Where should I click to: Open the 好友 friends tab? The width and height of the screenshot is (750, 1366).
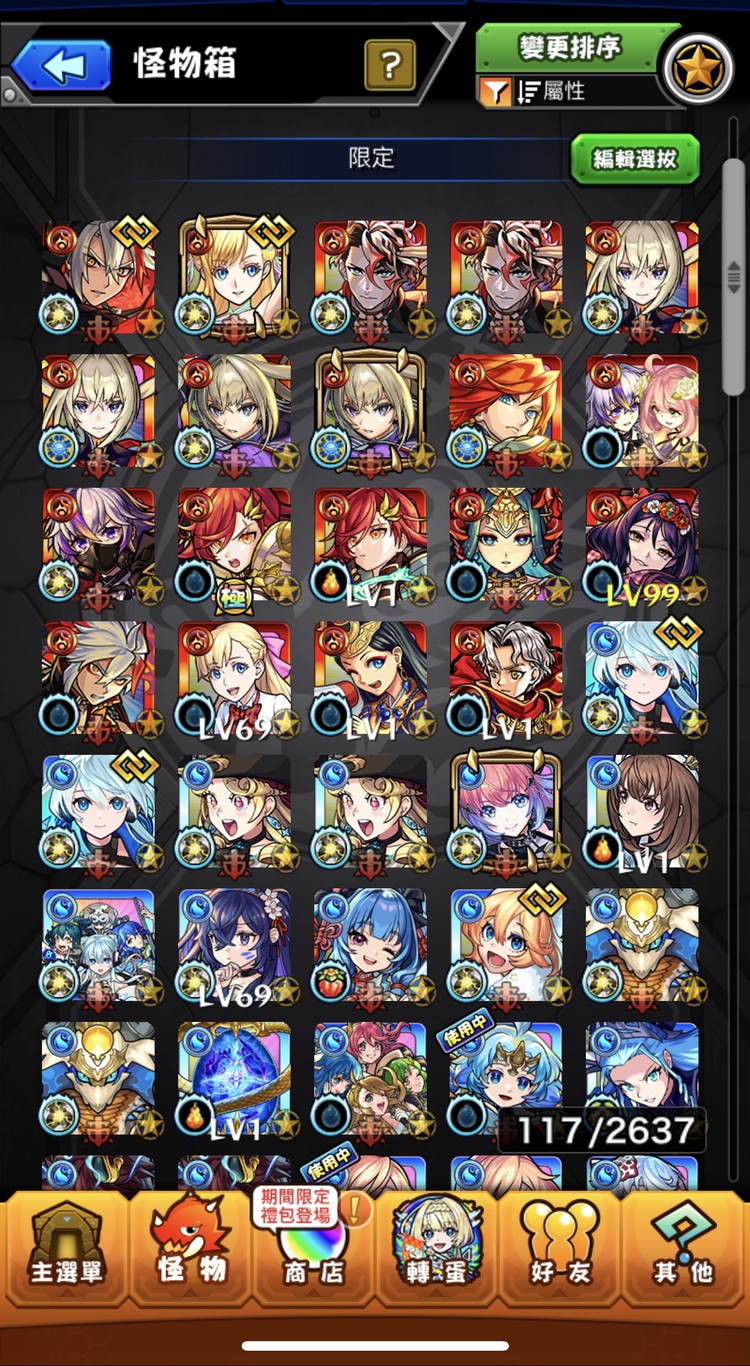tap(560, 1250)
